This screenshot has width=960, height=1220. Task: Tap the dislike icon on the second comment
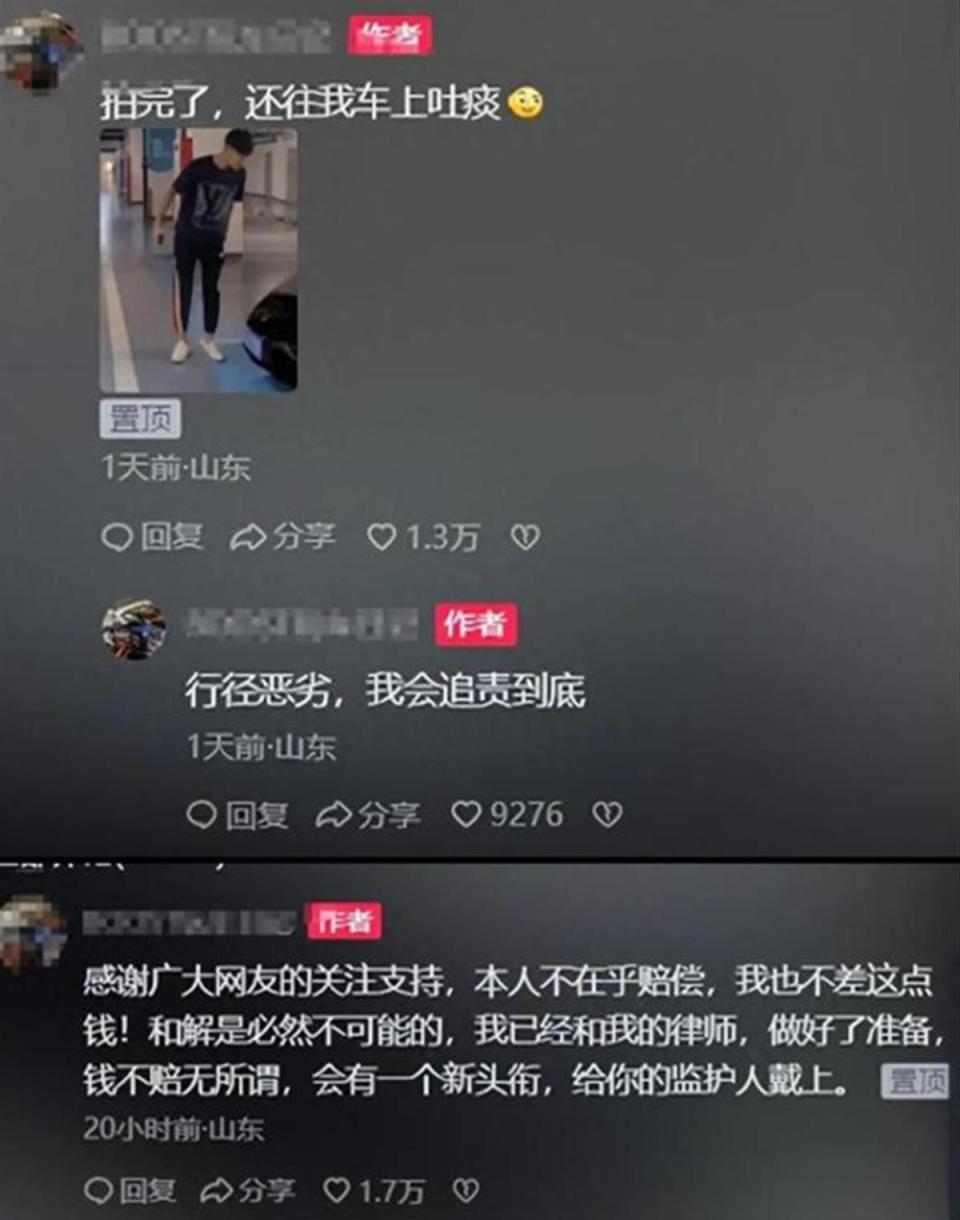click(605, 814)
